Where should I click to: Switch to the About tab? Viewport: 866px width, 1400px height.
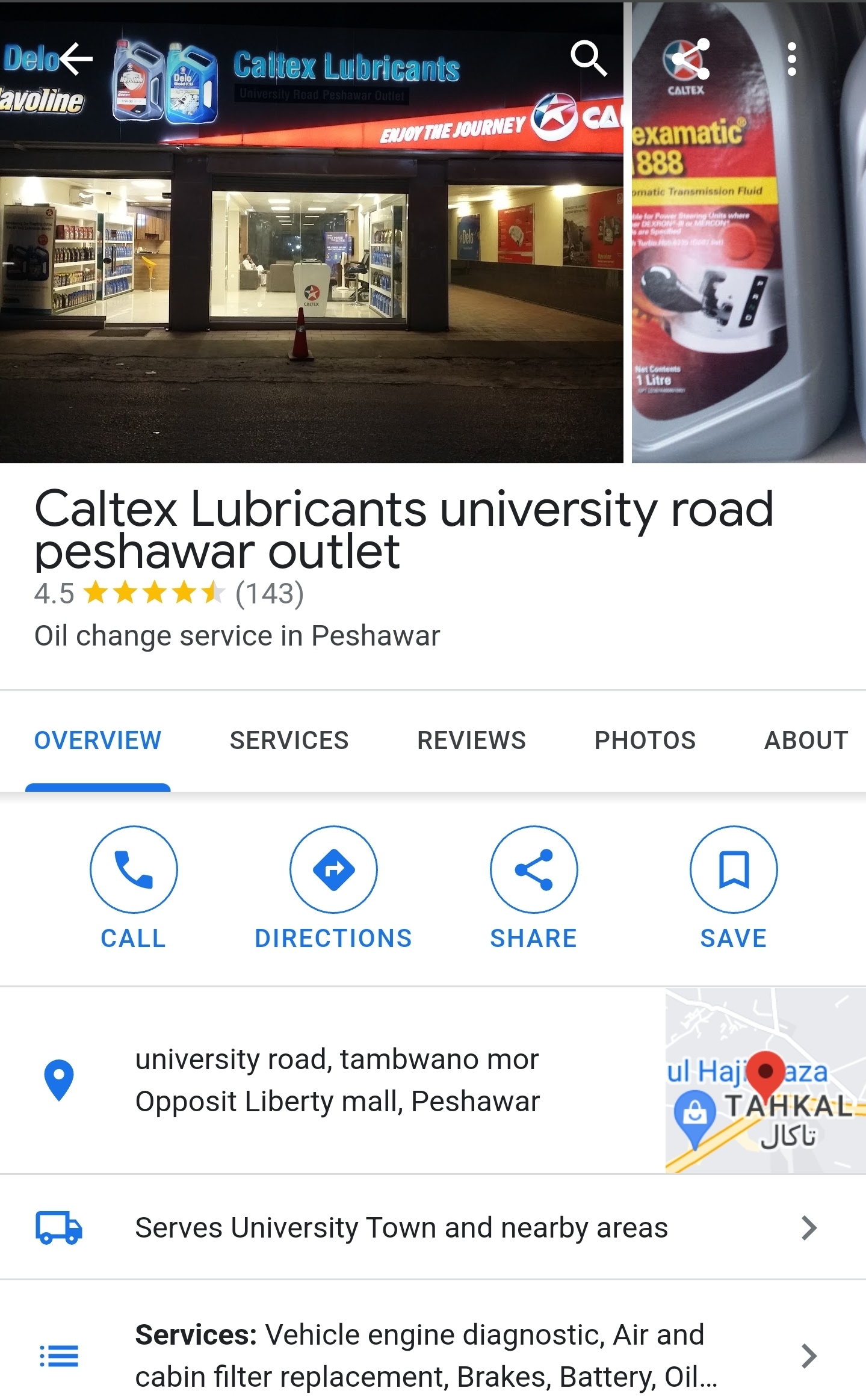[x=806, y=740]
